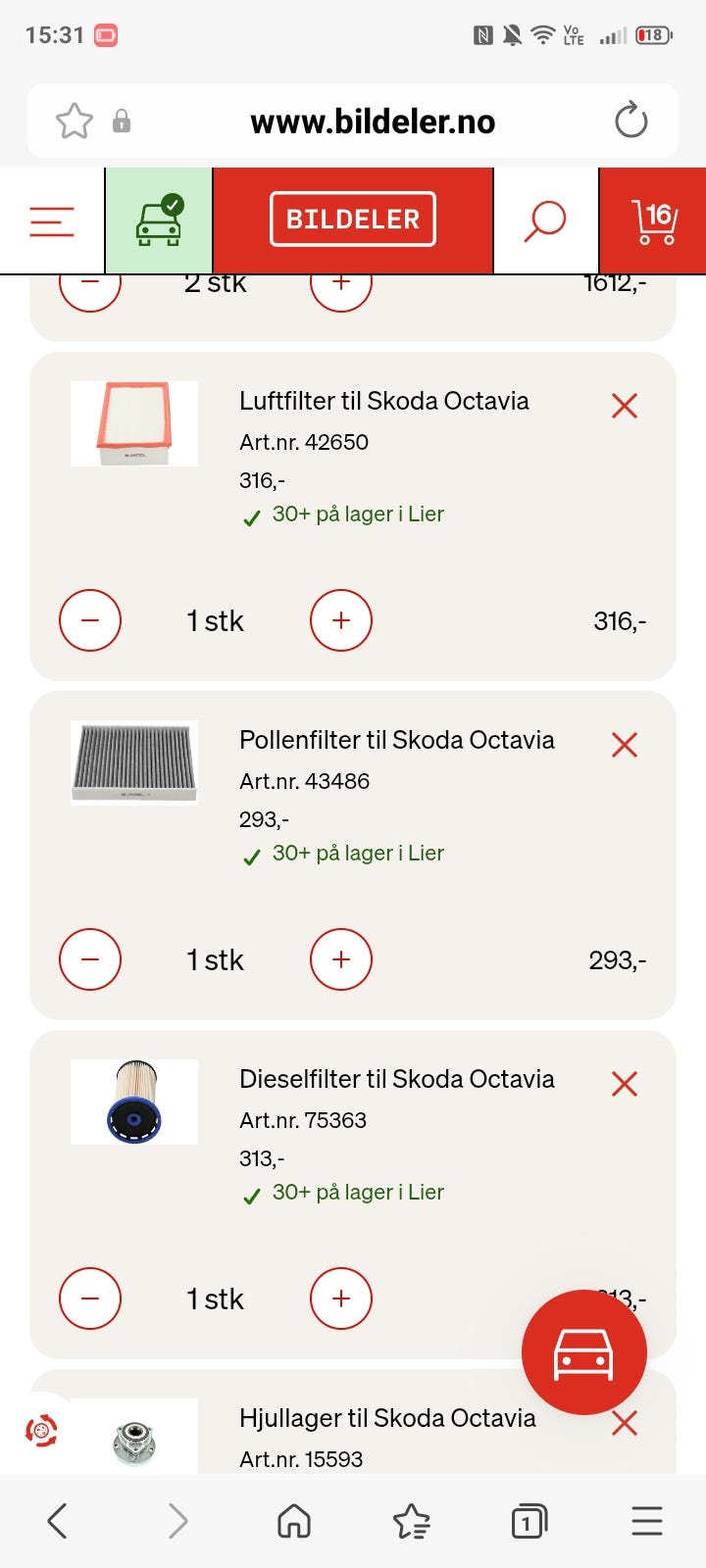Increase quantity of the Dieselfilter
Screen dimensions: 706x1568
[x=340, y=1298]
